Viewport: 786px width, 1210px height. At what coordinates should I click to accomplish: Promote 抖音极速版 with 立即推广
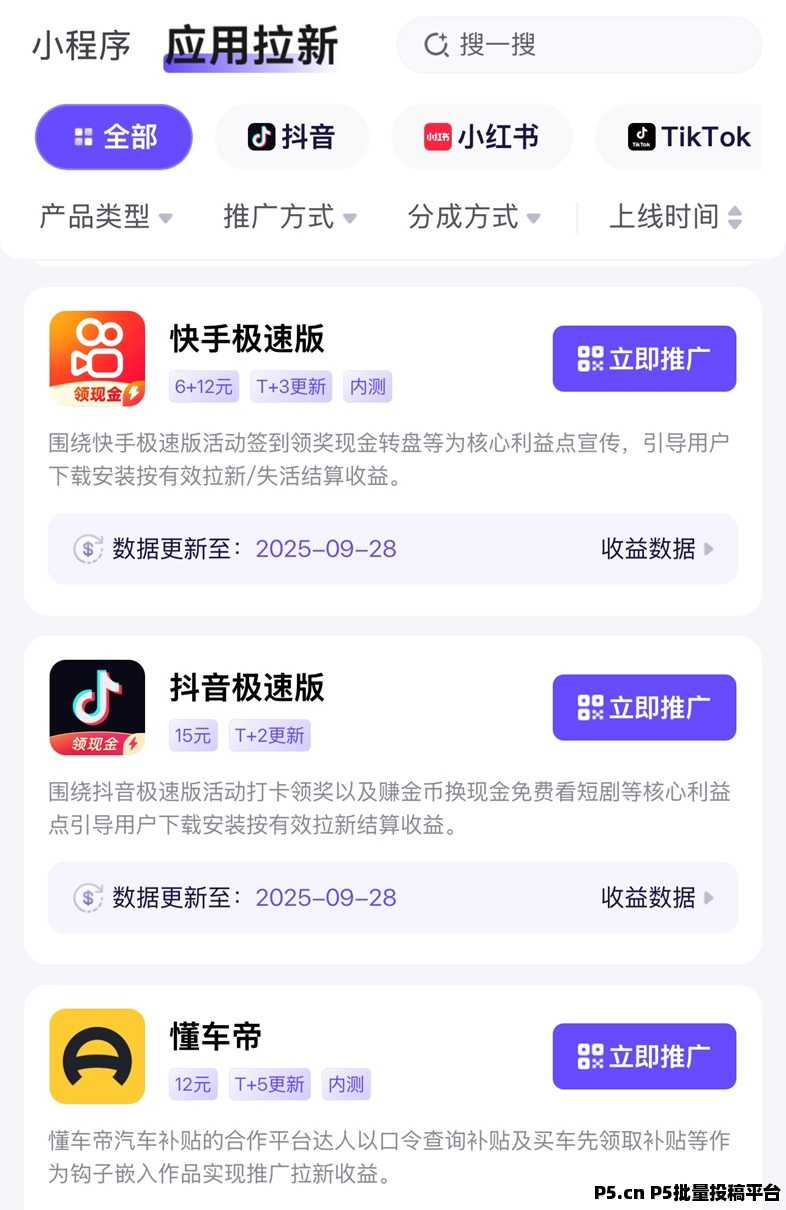[x=644, y=707]
